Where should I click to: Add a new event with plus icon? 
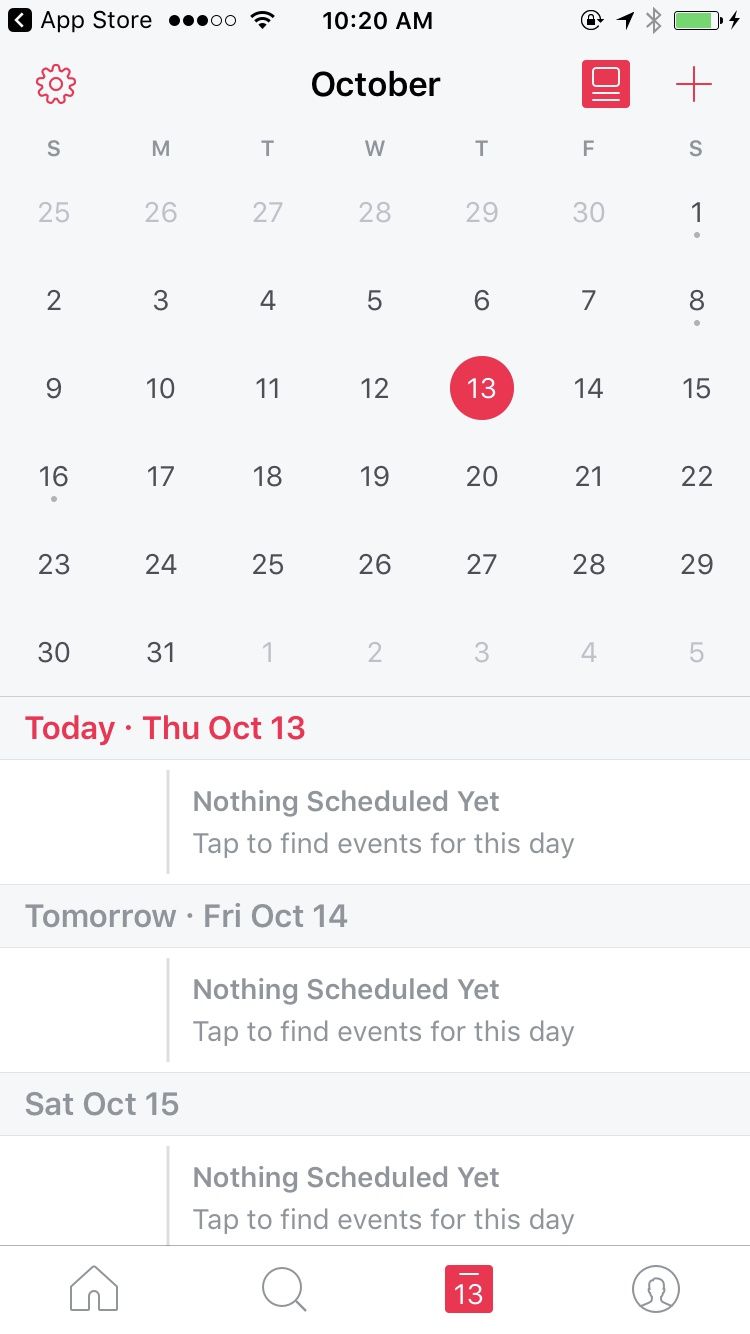(693, 85)
